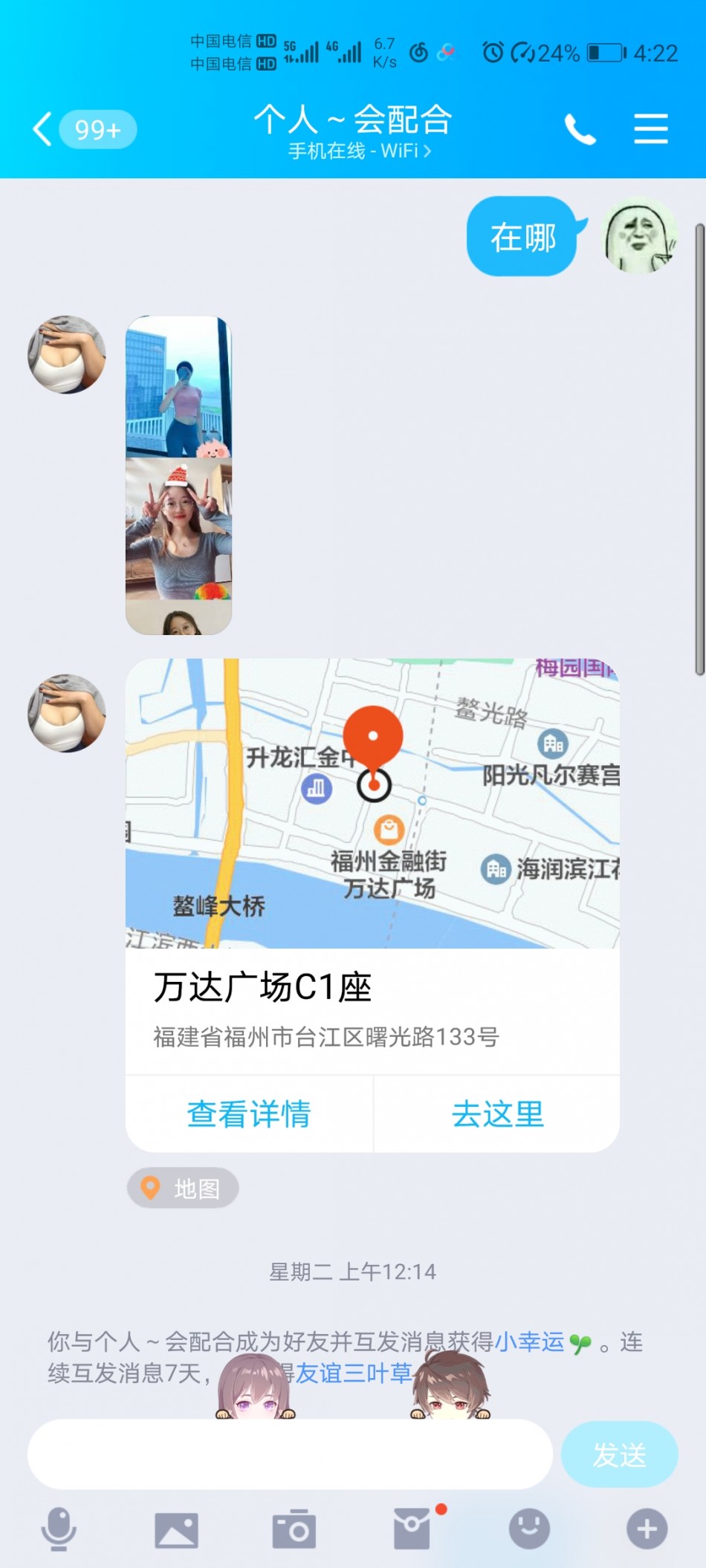This screenshot has width=706, height=1568.
Task: Open the photo gallery picker
Action: tap(176, 1529)
